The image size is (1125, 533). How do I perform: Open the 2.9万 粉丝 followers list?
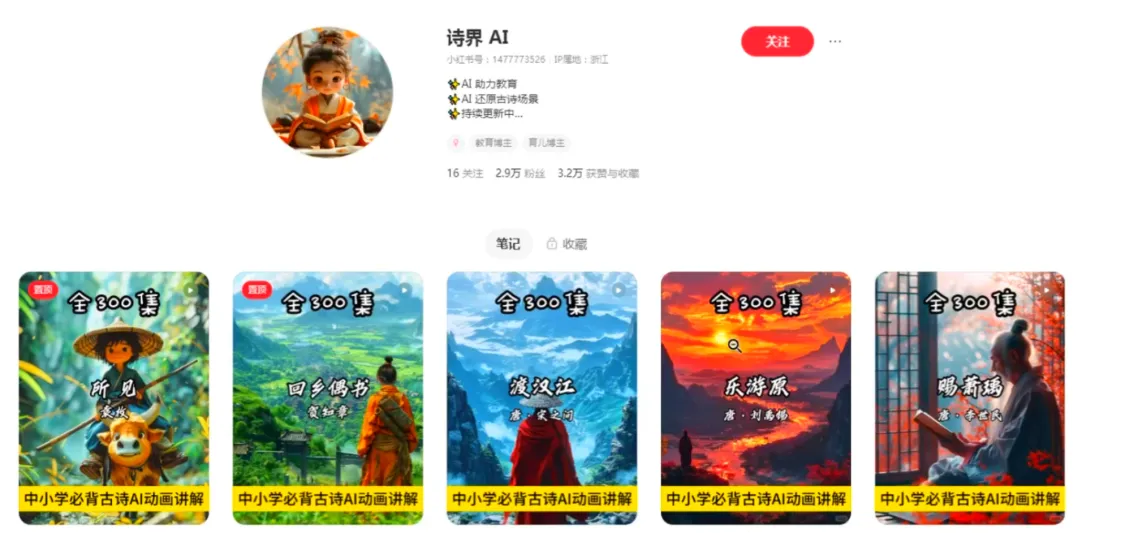pos(520,173)
